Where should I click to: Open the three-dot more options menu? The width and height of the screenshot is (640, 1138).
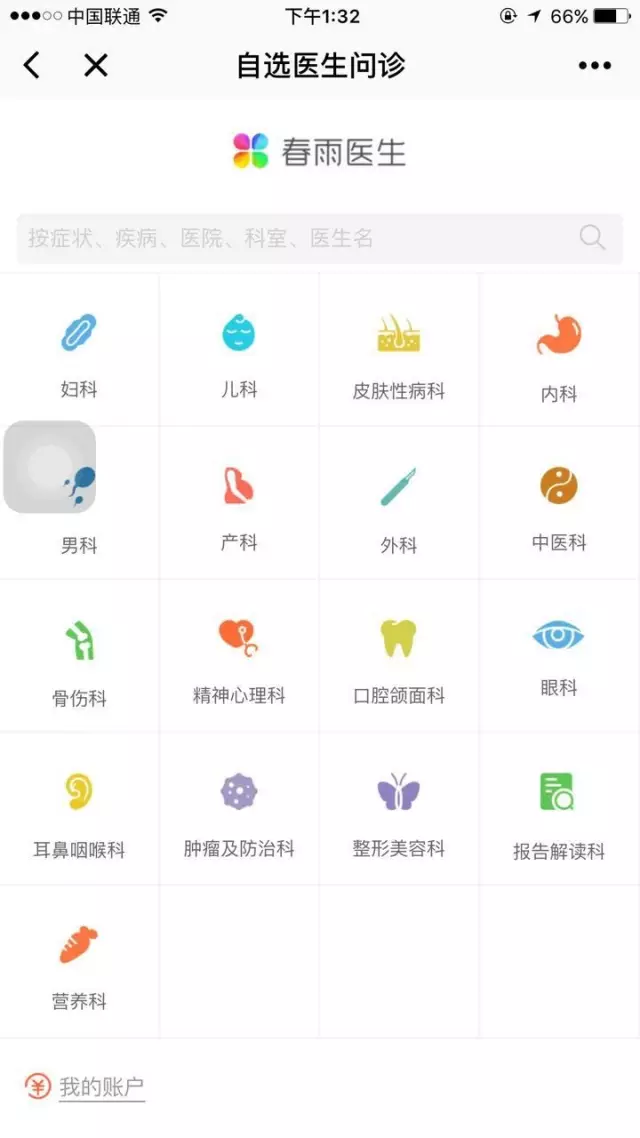[594, 66]
